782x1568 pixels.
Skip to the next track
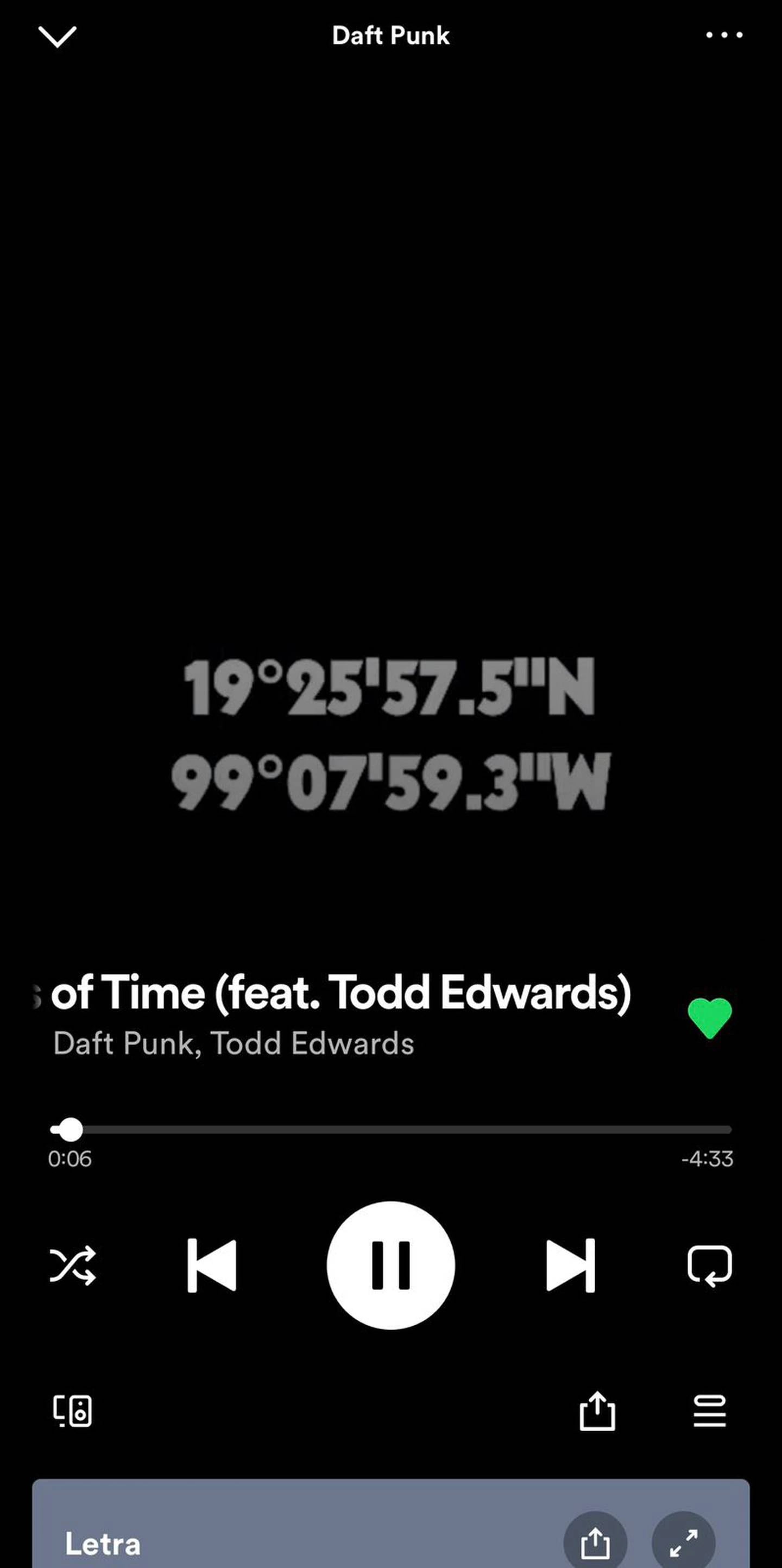(x=570, y=1265)
